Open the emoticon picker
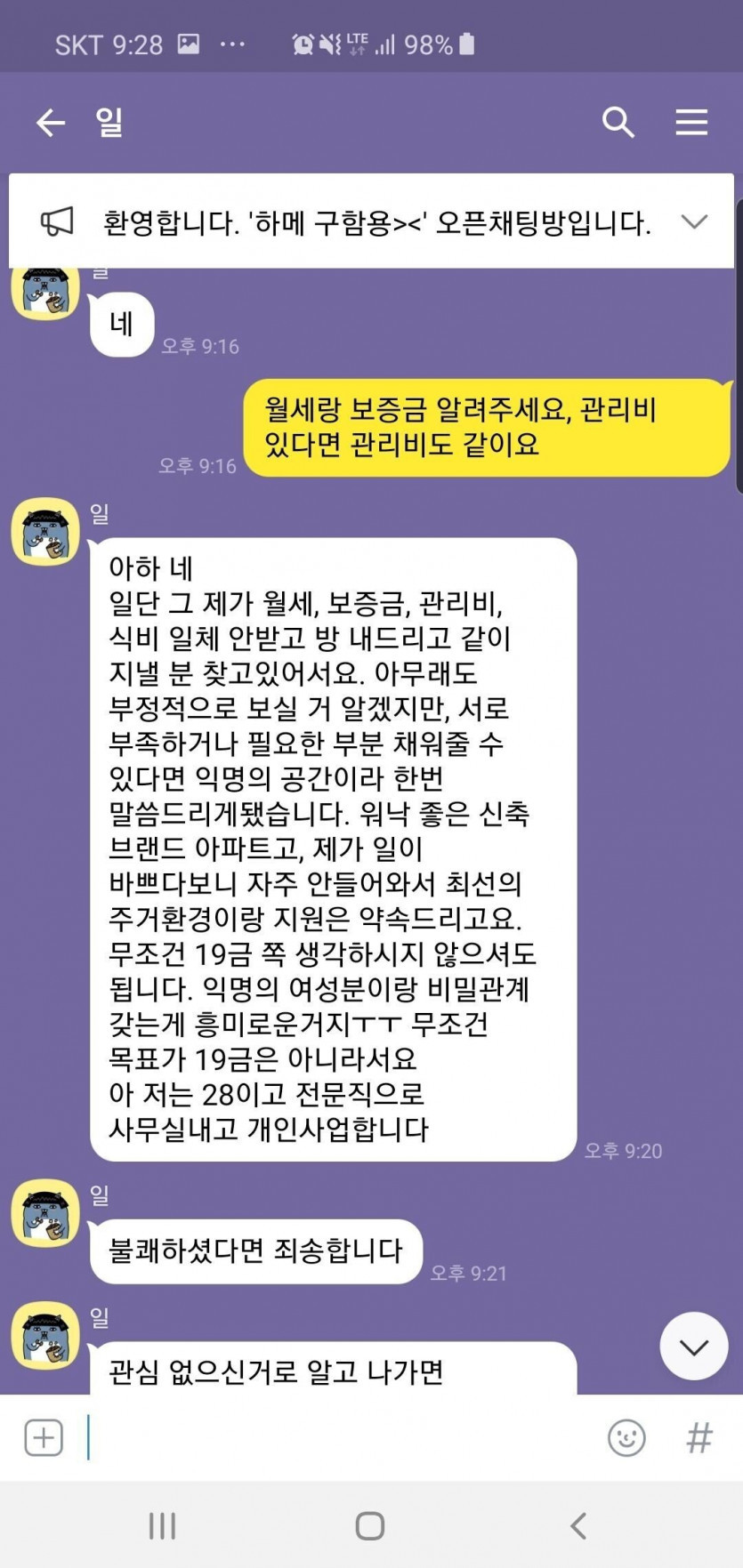Viewport: 743px width, 1568px height. tap(626, 1436)
